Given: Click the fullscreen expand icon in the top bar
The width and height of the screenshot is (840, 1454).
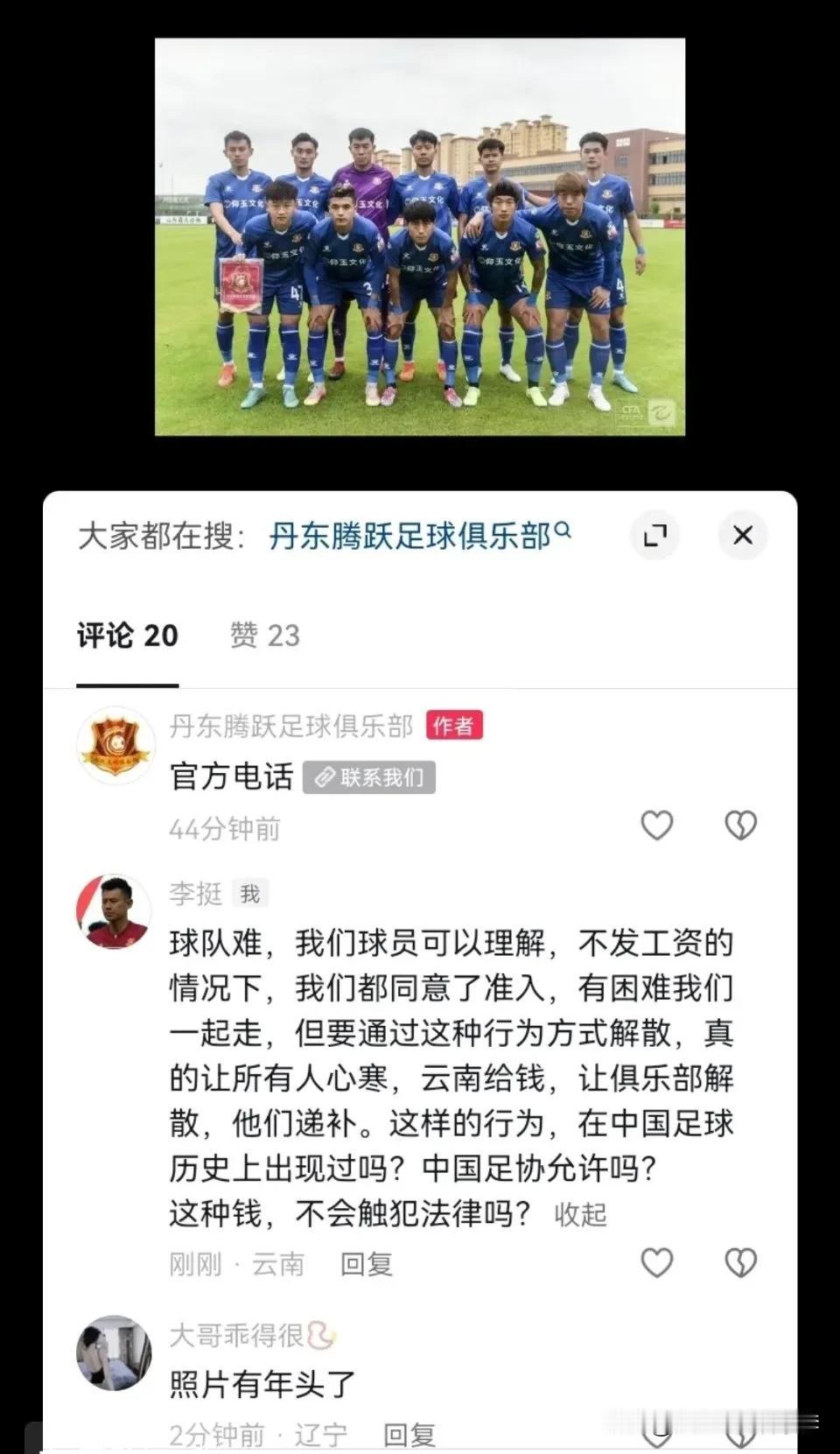Looking at the screenshot, I should point(655,534).
